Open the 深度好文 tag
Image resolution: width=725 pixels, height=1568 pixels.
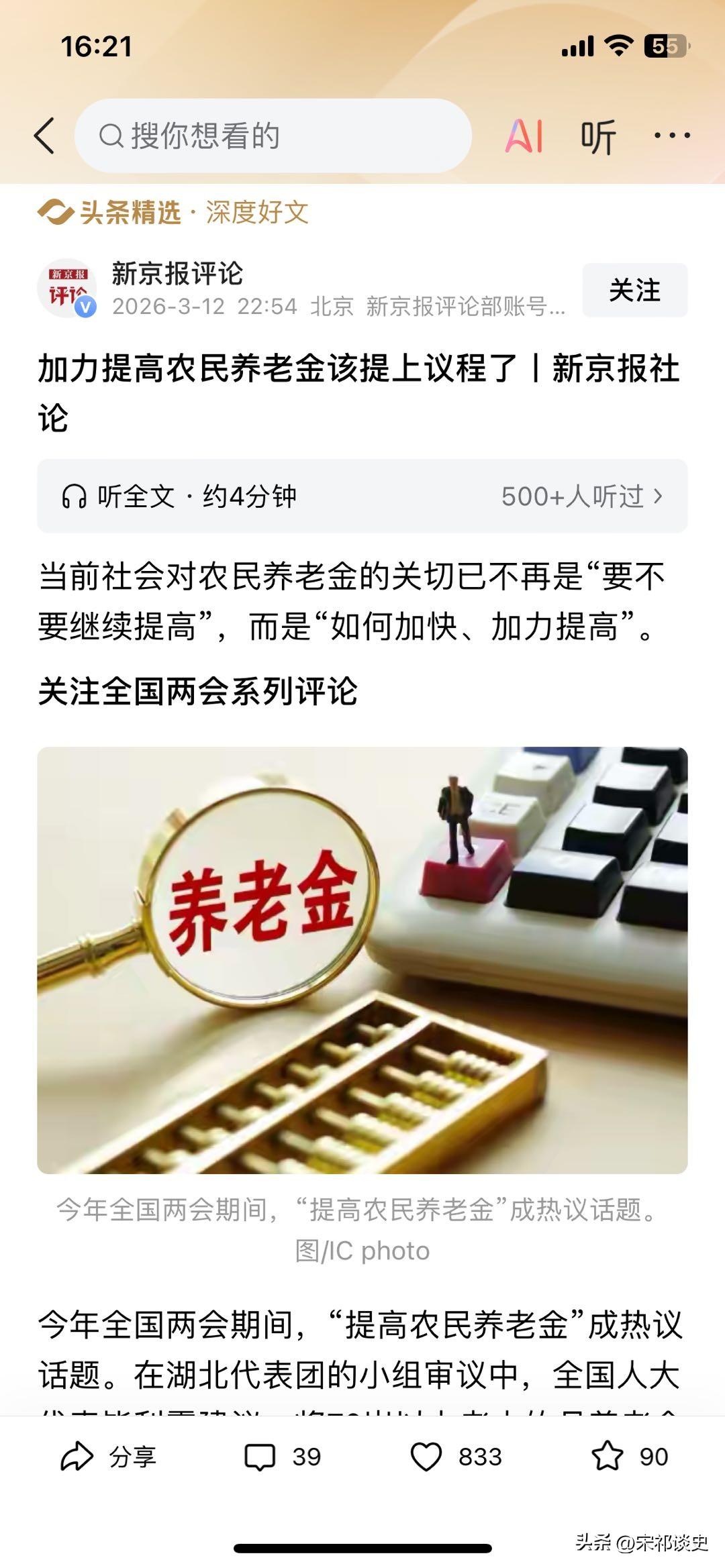click(x=258, y=214)
